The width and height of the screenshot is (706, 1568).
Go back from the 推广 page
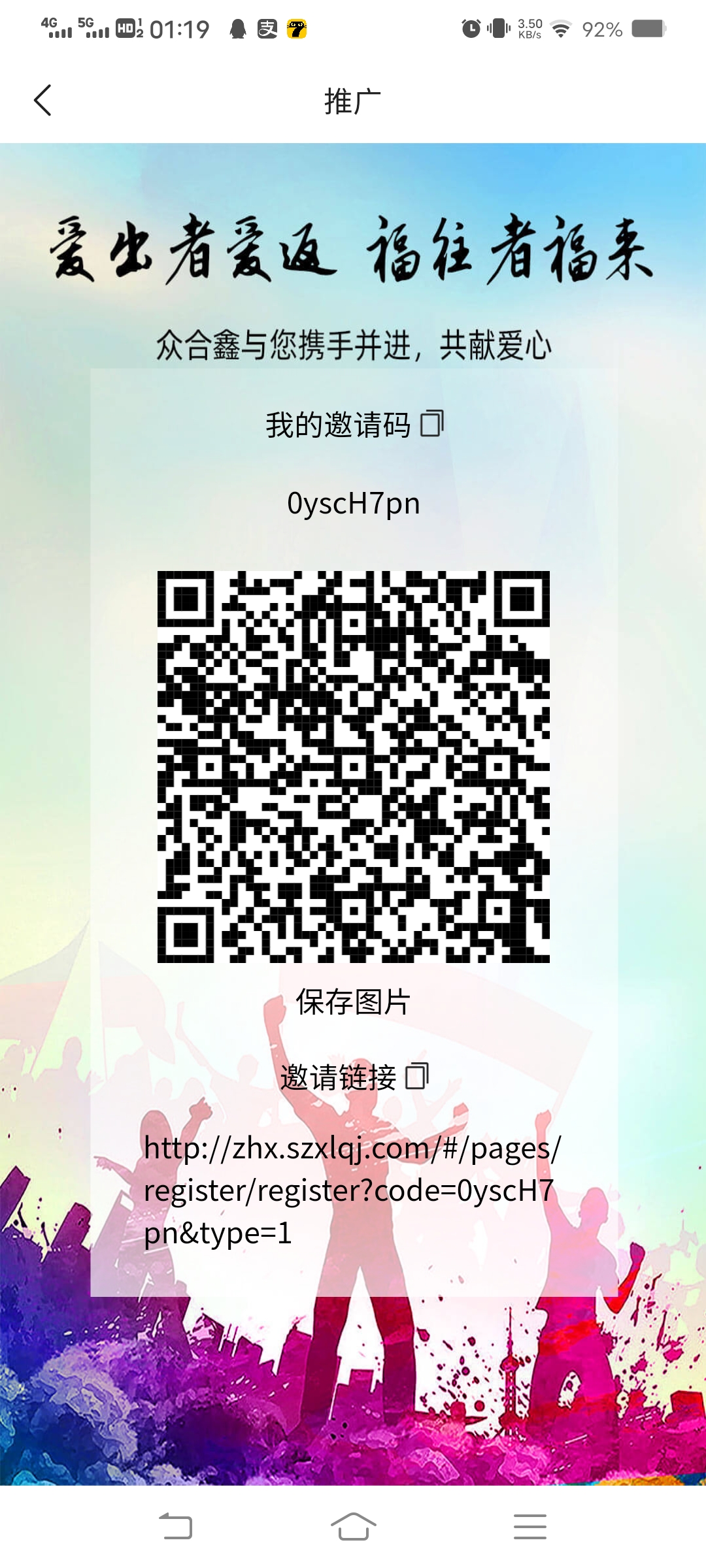click(42, 101)
